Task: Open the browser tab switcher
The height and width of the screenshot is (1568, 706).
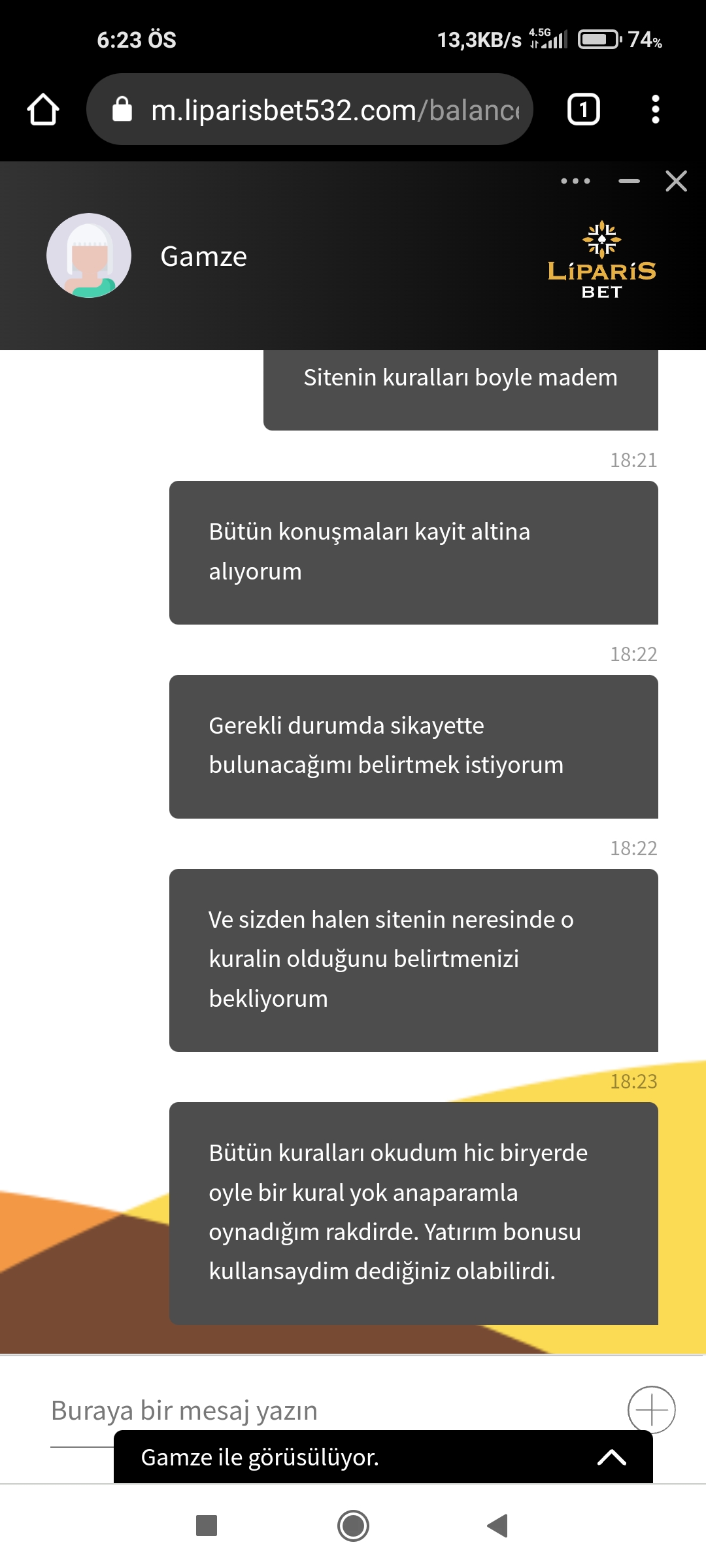Action: point(583,109)
